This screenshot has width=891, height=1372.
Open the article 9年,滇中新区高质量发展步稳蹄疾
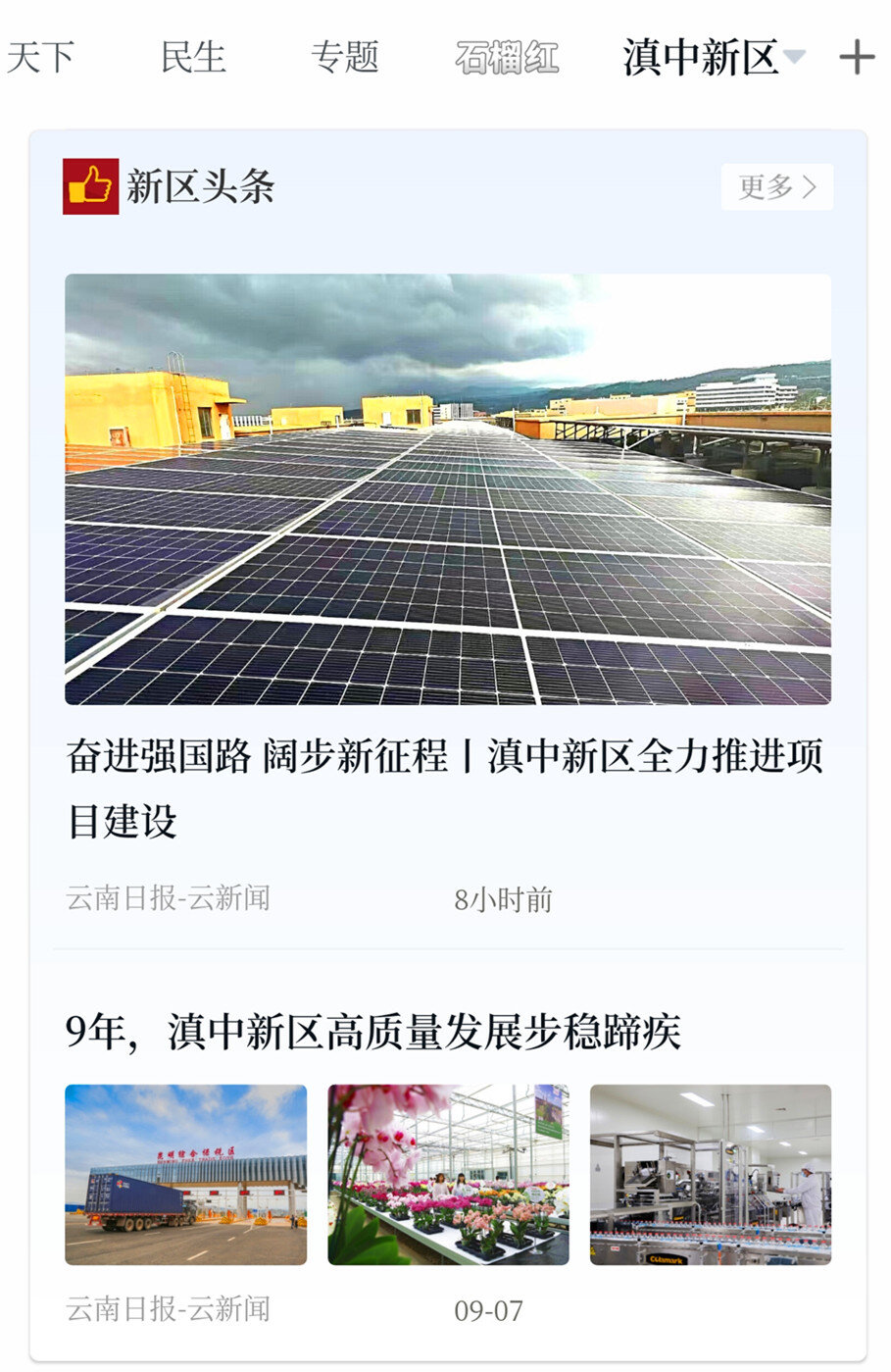tap(372, 1032)
